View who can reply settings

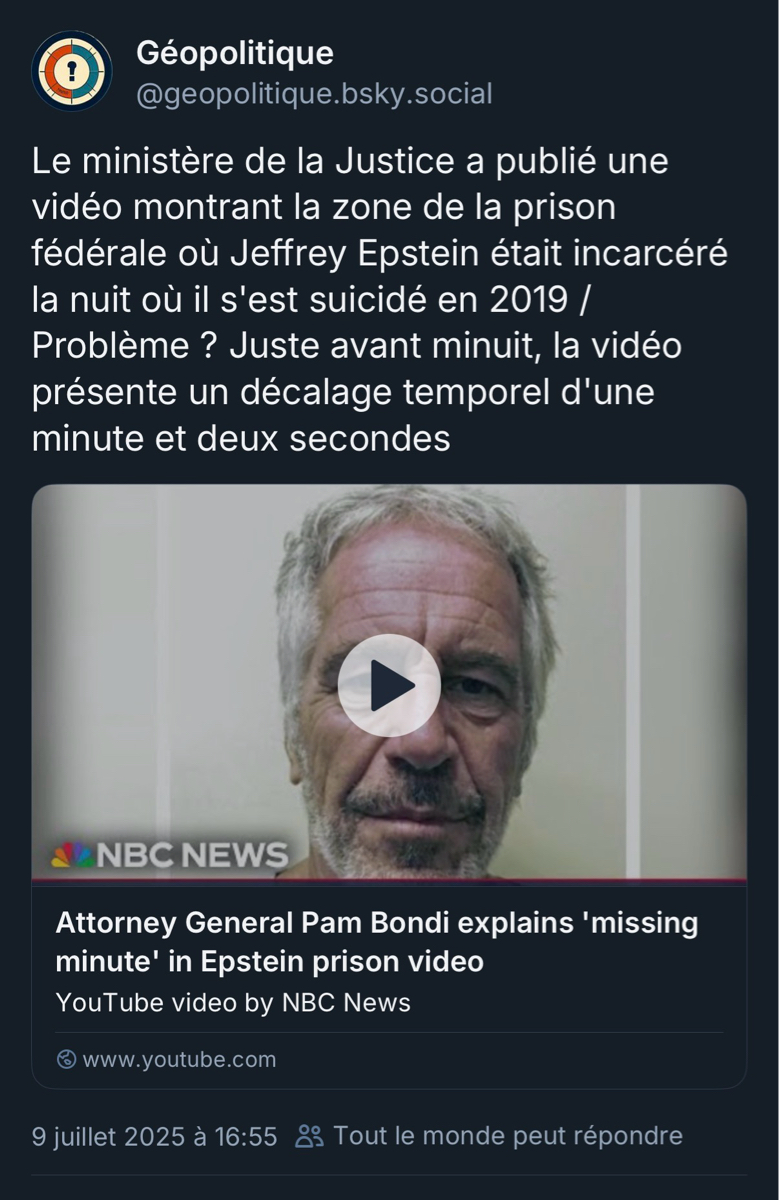490,1136
